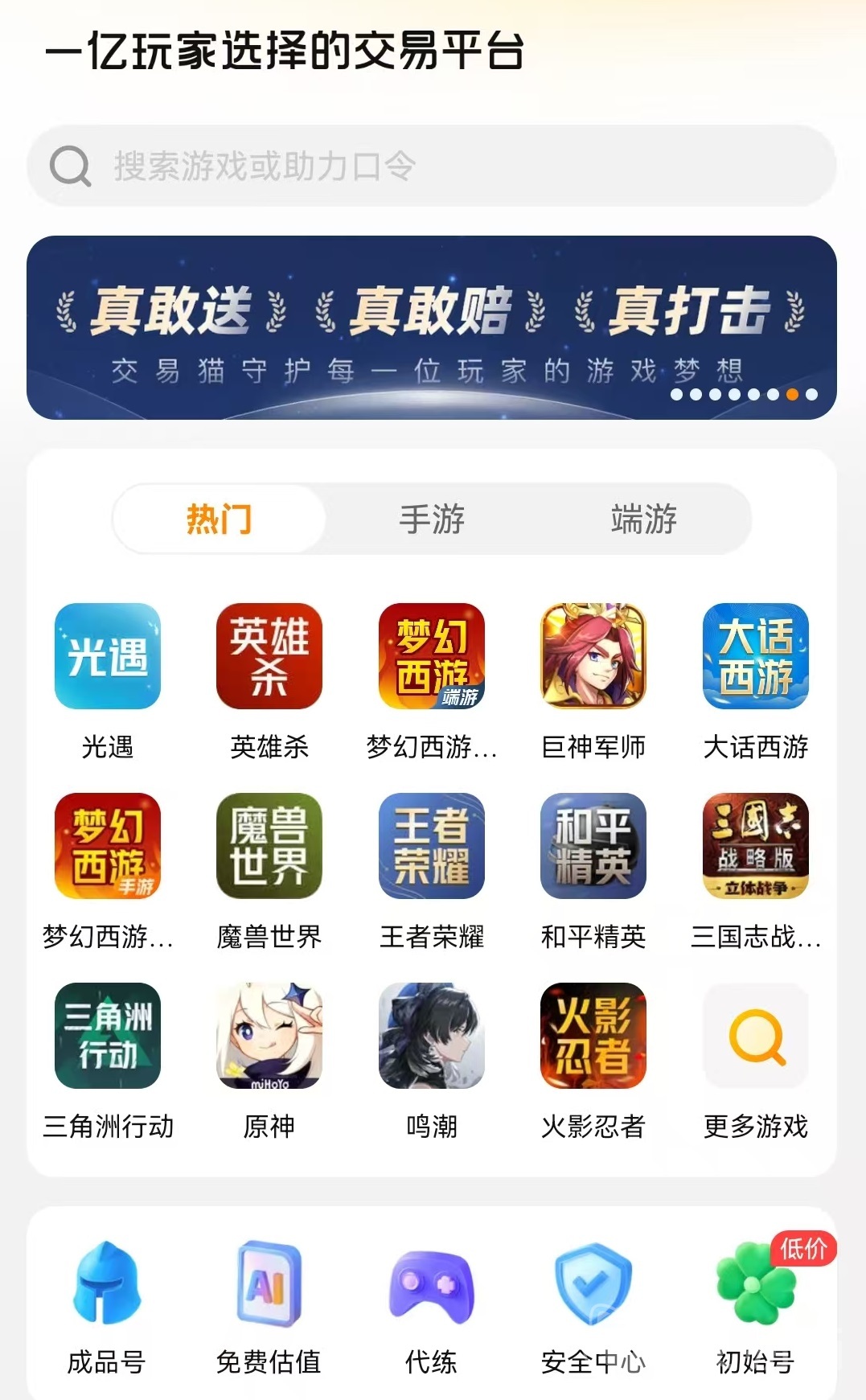Select the 魔兽世界 game
866x1400 pixels.
click(x=269, y=846)
